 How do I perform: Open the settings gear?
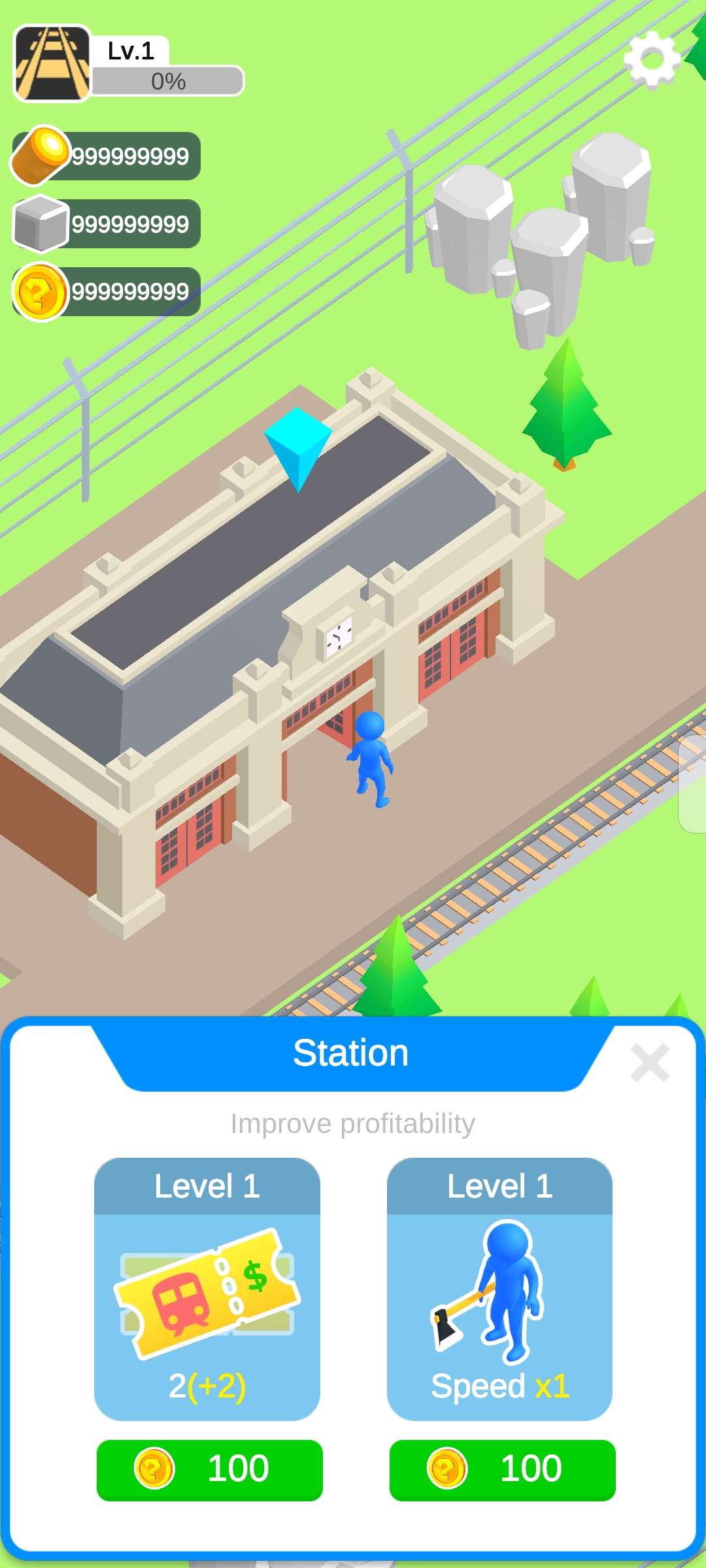(x=651, y=59)
